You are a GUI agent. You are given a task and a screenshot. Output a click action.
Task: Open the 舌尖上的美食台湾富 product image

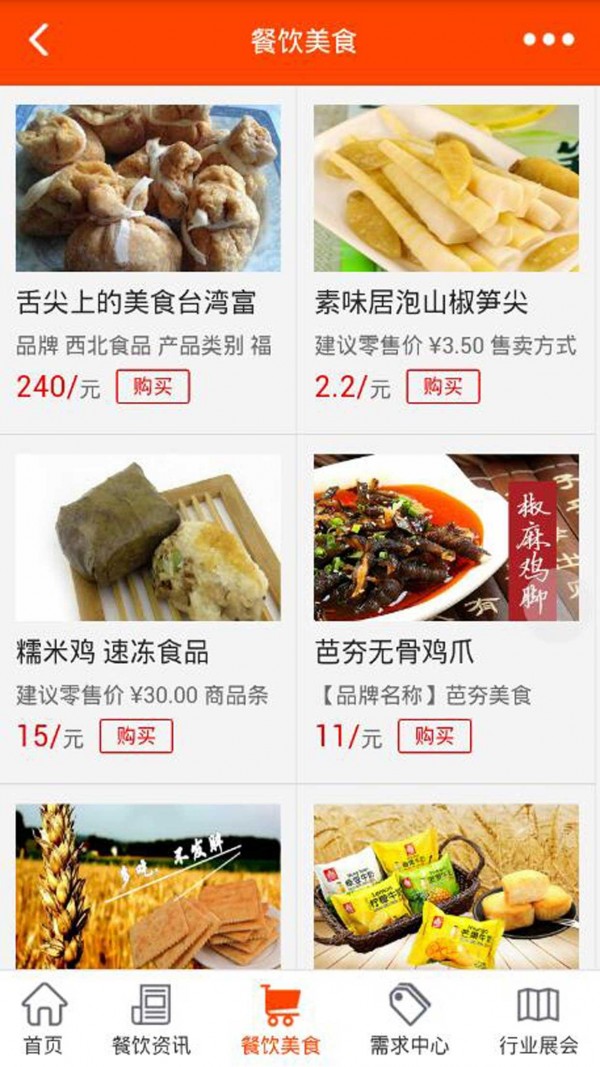(x=148, y=188)
